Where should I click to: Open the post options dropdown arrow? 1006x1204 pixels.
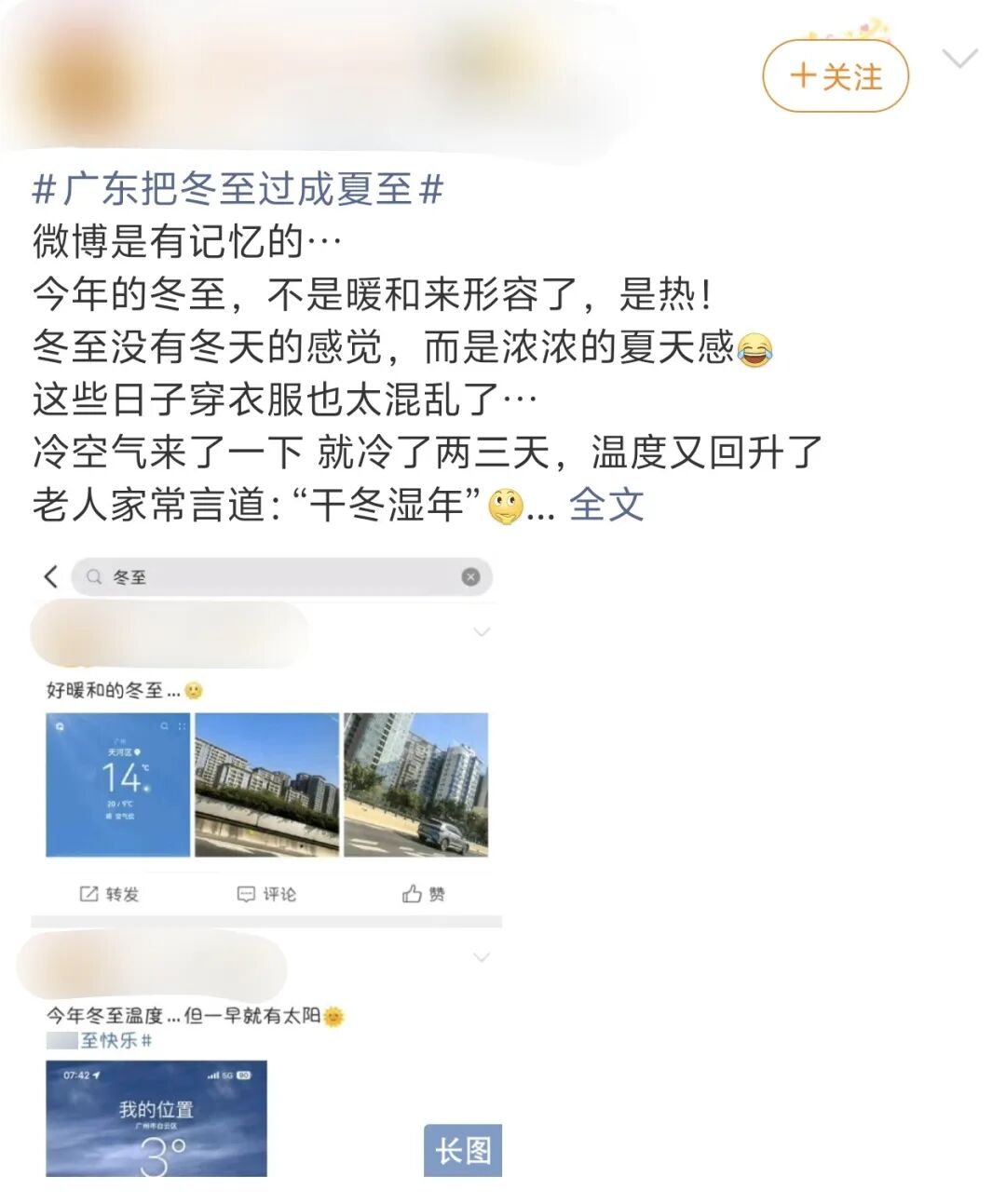pos(958,60)
